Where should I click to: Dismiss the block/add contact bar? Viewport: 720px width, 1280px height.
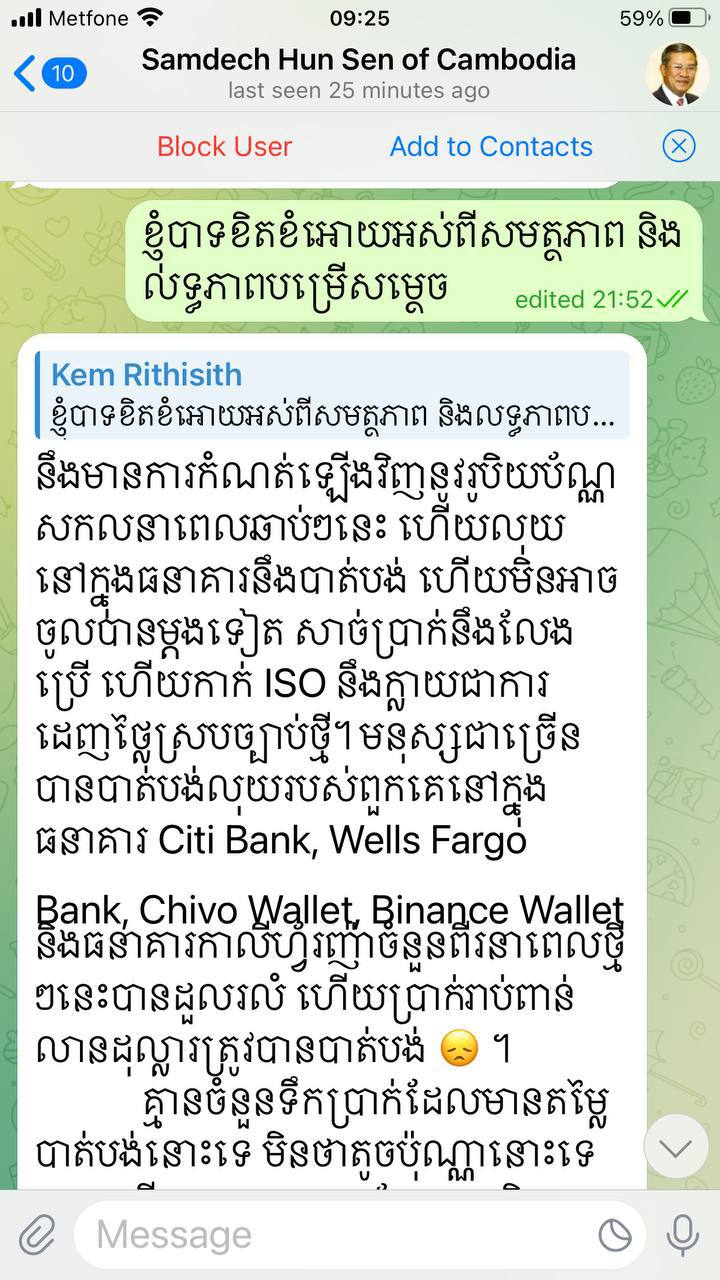point(678,147)
